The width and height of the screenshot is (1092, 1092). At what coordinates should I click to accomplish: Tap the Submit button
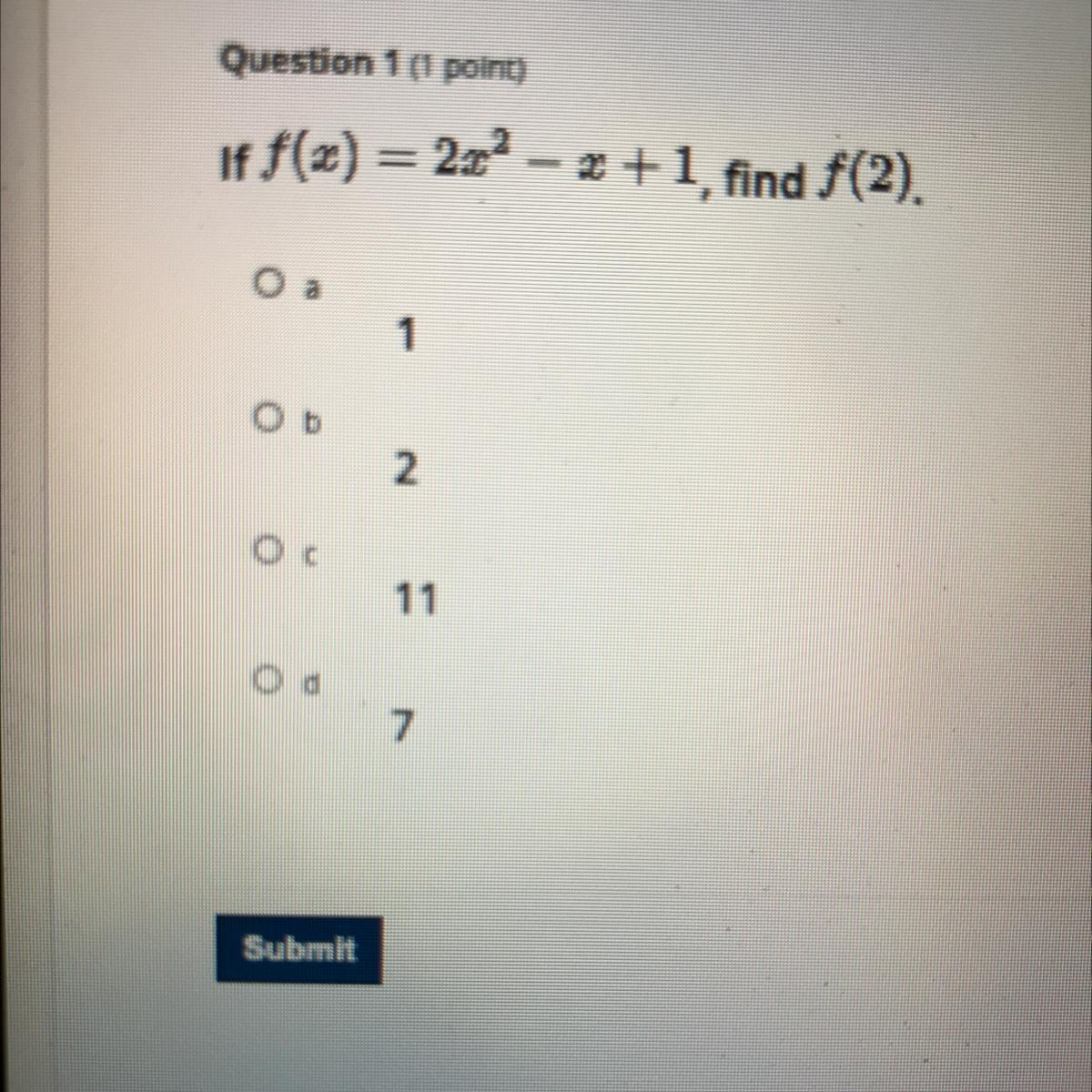click(x=298, y=950)
